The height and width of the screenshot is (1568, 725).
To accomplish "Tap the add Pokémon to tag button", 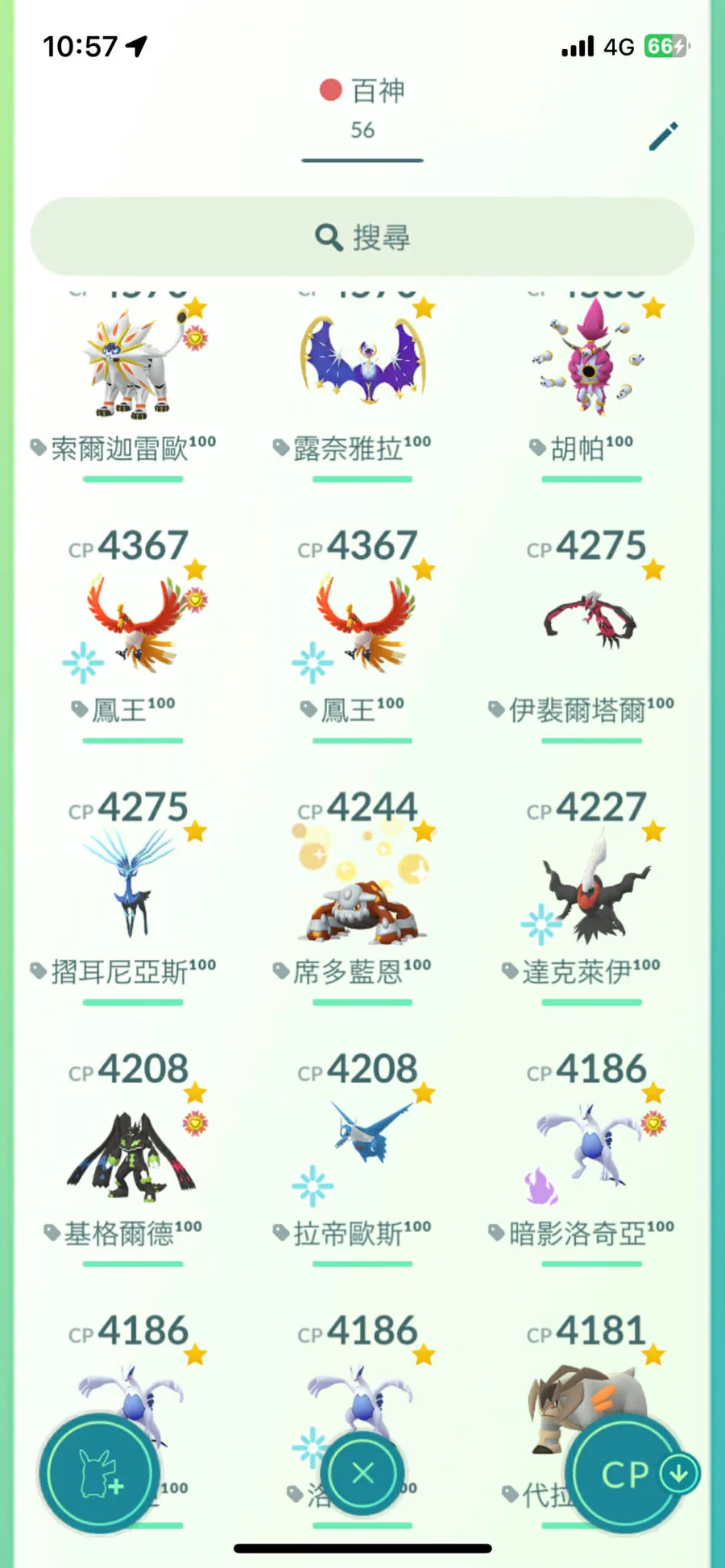I will 99,1473.
